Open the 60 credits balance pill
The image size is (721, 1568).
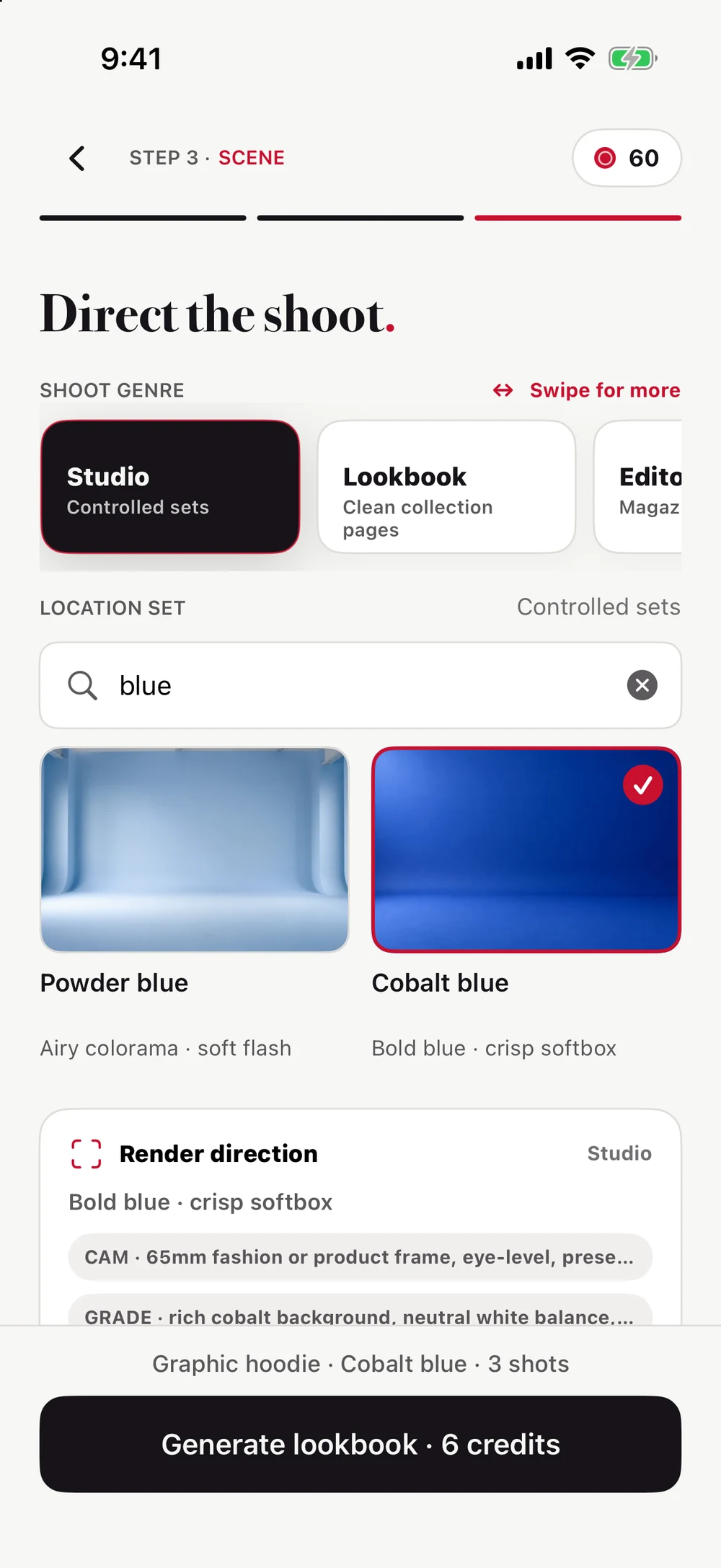click(x=627, y=158)
